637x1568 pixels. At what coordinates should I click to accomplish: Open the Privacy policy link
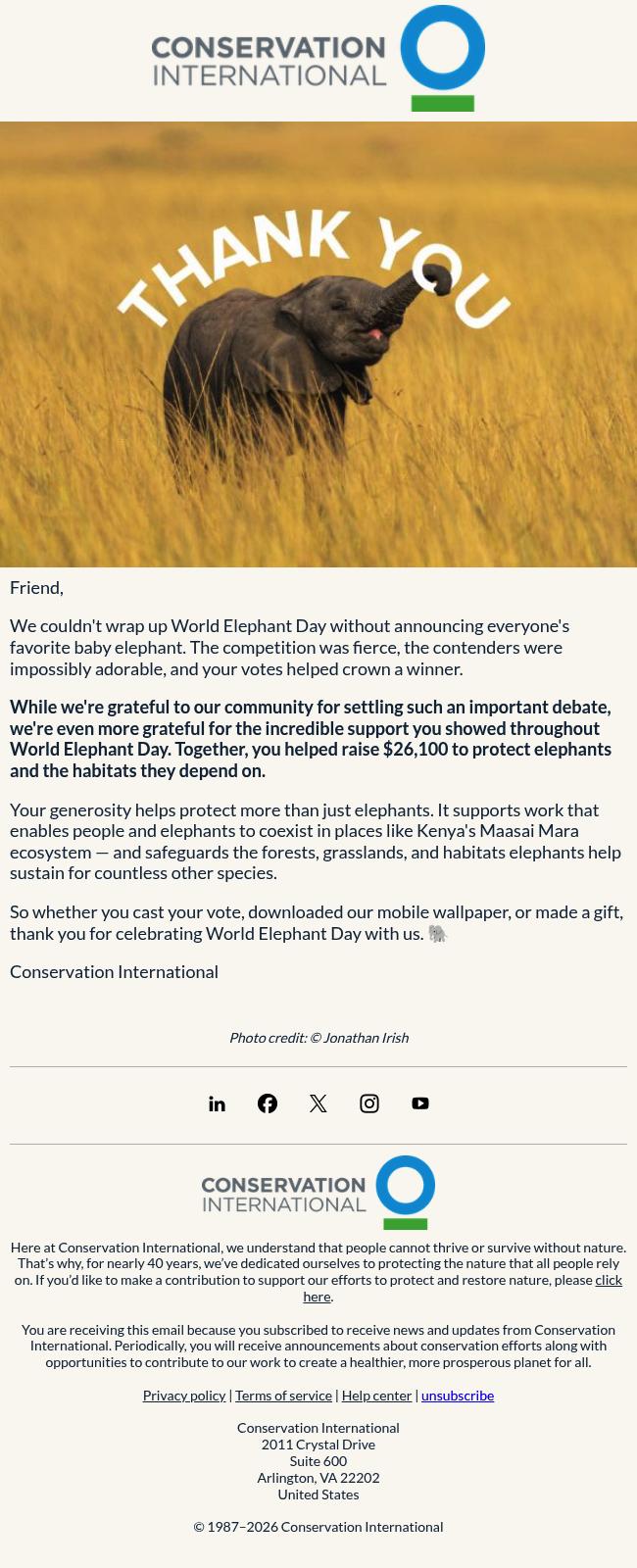[184, 1396]
